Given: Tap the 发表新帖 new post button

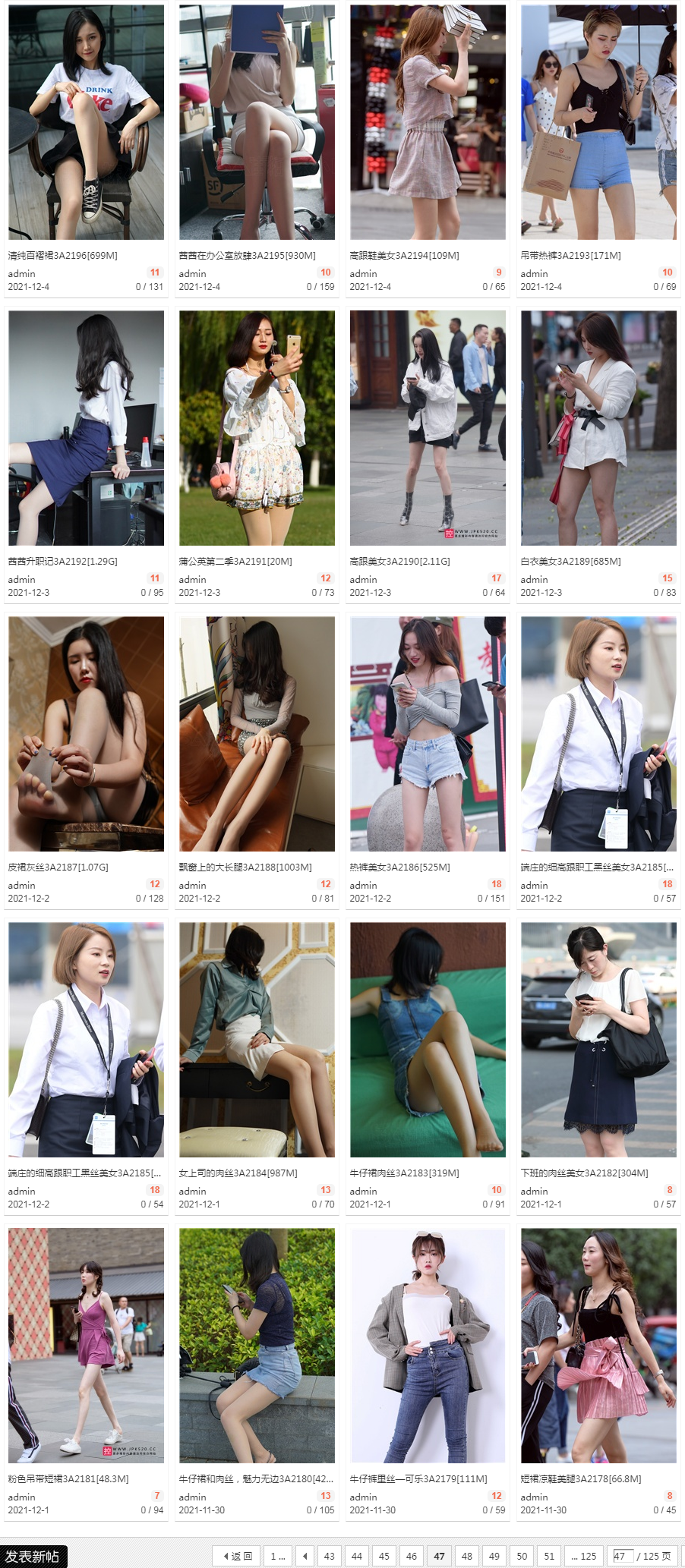Looking at the screenshot, I should click(x=33, y=1556).
